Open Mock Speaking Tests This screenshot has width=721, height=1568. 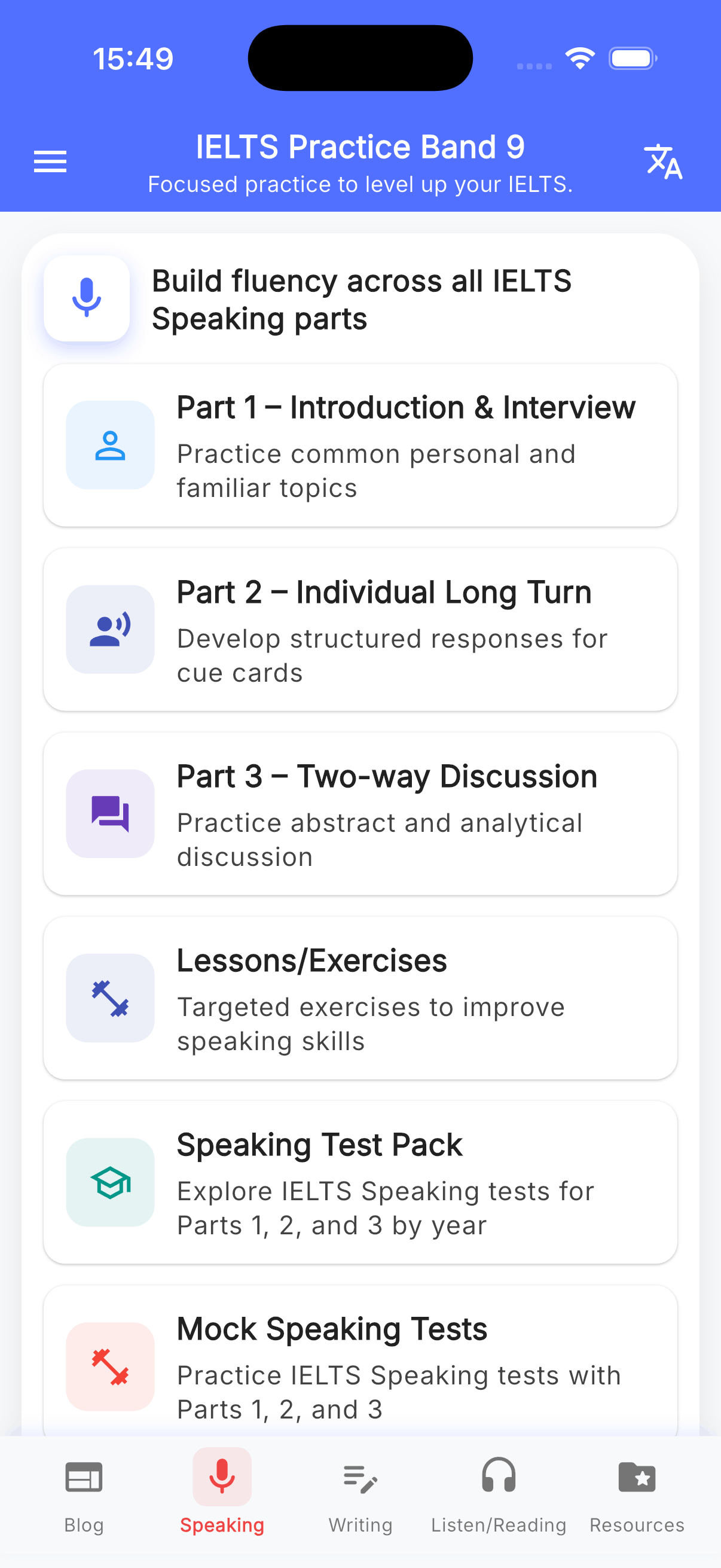pyautogui.click(x=360, y=1363)
